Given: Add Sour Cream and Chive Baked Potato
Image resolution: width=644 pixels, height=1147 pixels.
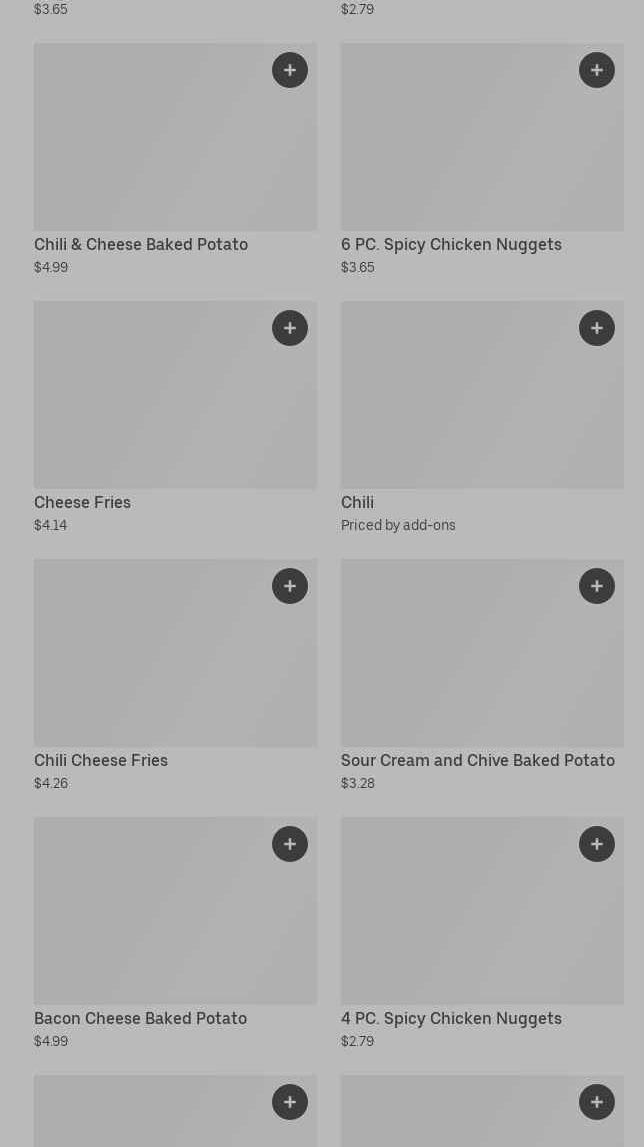Looking at the screenshot, I should point(597,586).
